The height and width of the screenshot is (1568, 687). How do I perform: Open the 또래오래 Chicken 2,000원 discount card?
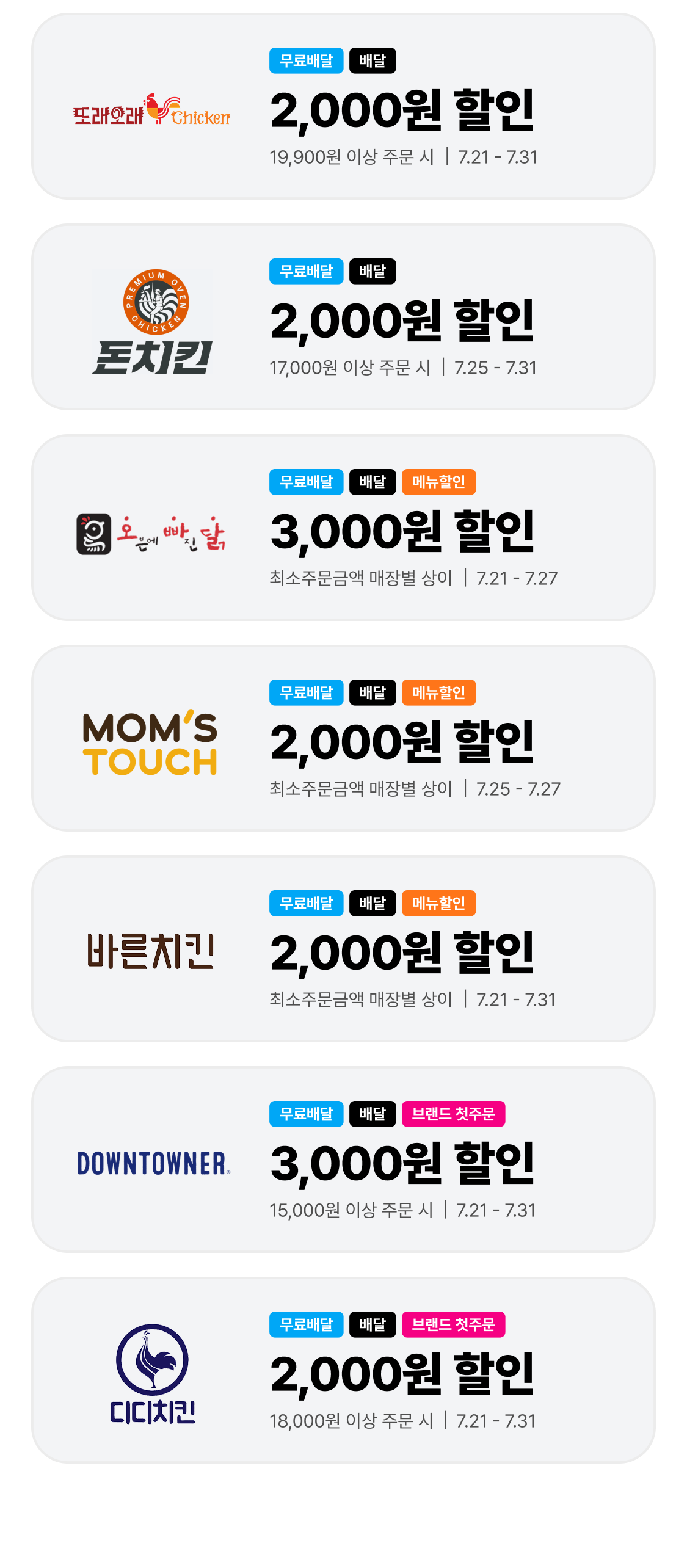[x=343, y=107]
